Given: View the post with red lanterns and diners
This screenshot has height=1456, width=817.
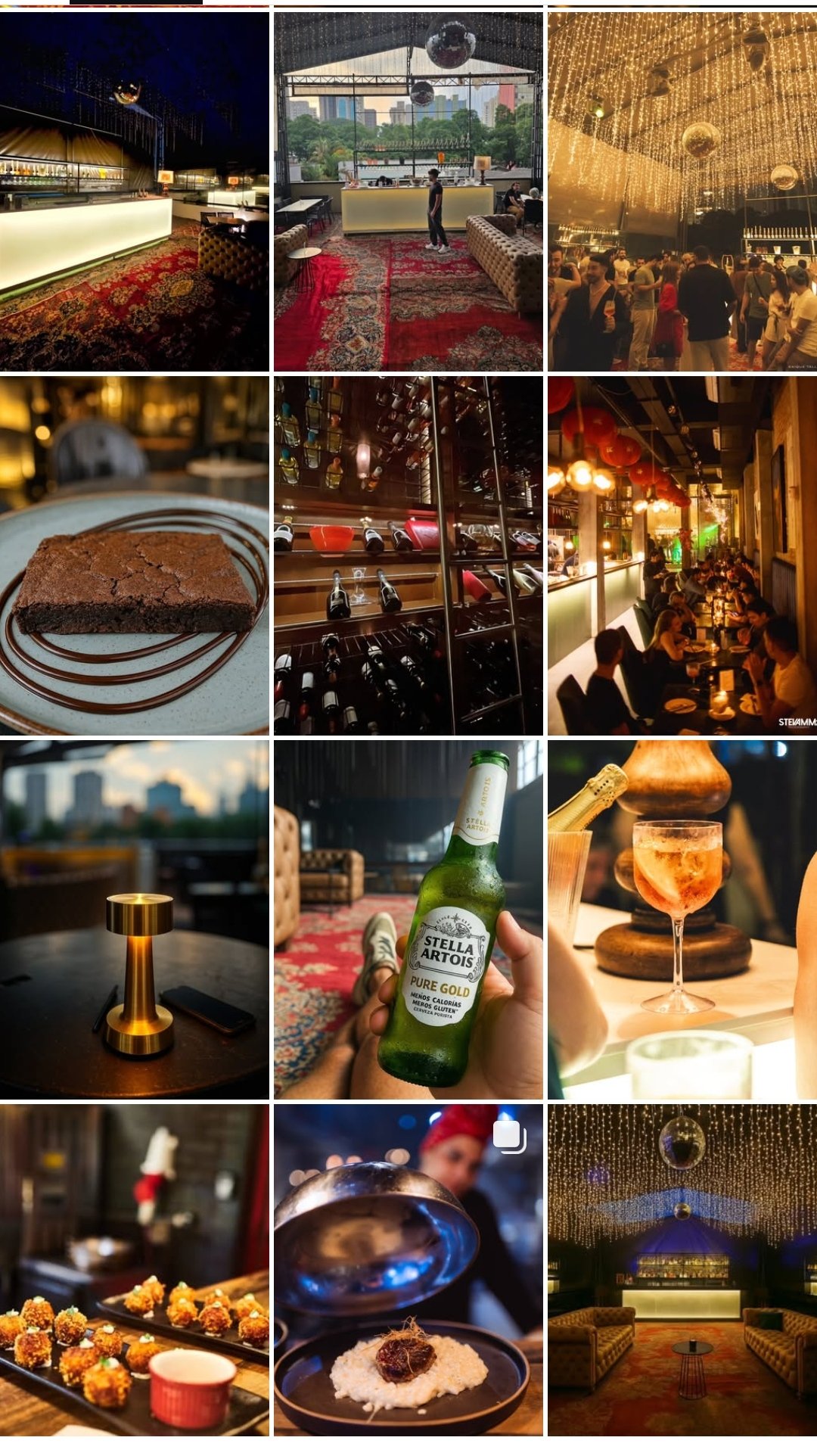Looking at the screenshot, I should pos(682,555).
